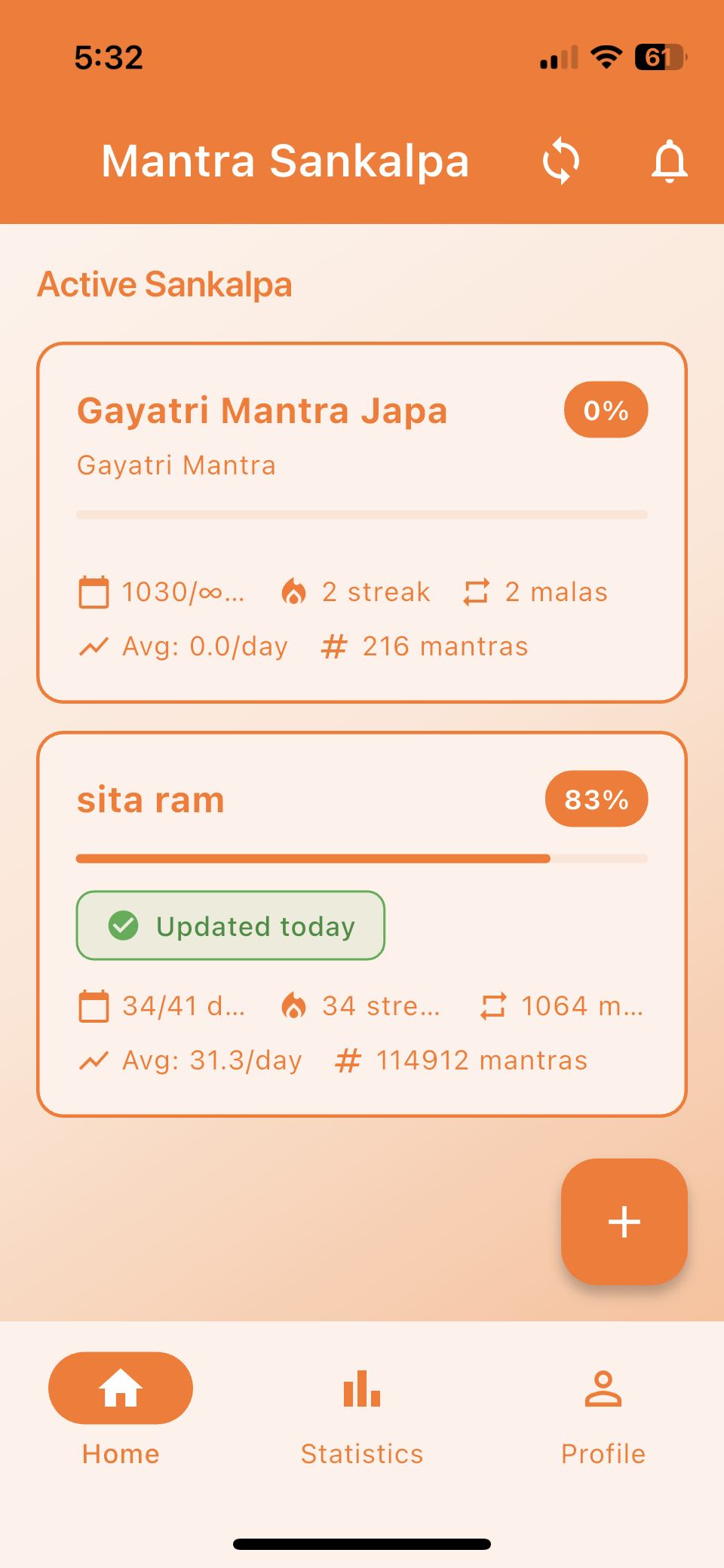The width and height of the screenshot is (724, 1568).
Task: Open notifications via the bell icon
Action: [x=670, y=161]
